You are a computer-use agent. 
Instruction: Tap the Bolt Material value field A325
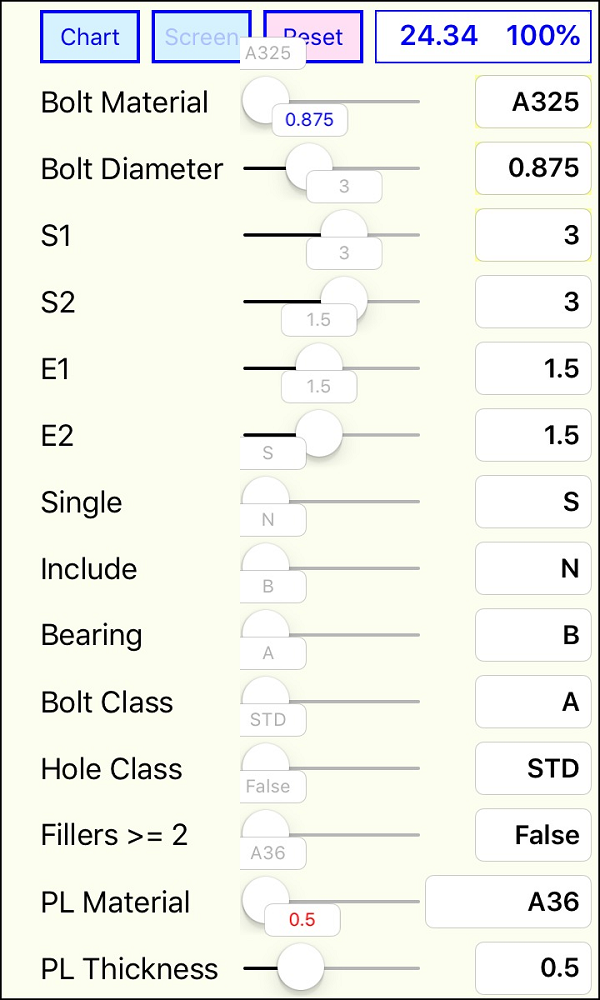click(x=534, y=102)
